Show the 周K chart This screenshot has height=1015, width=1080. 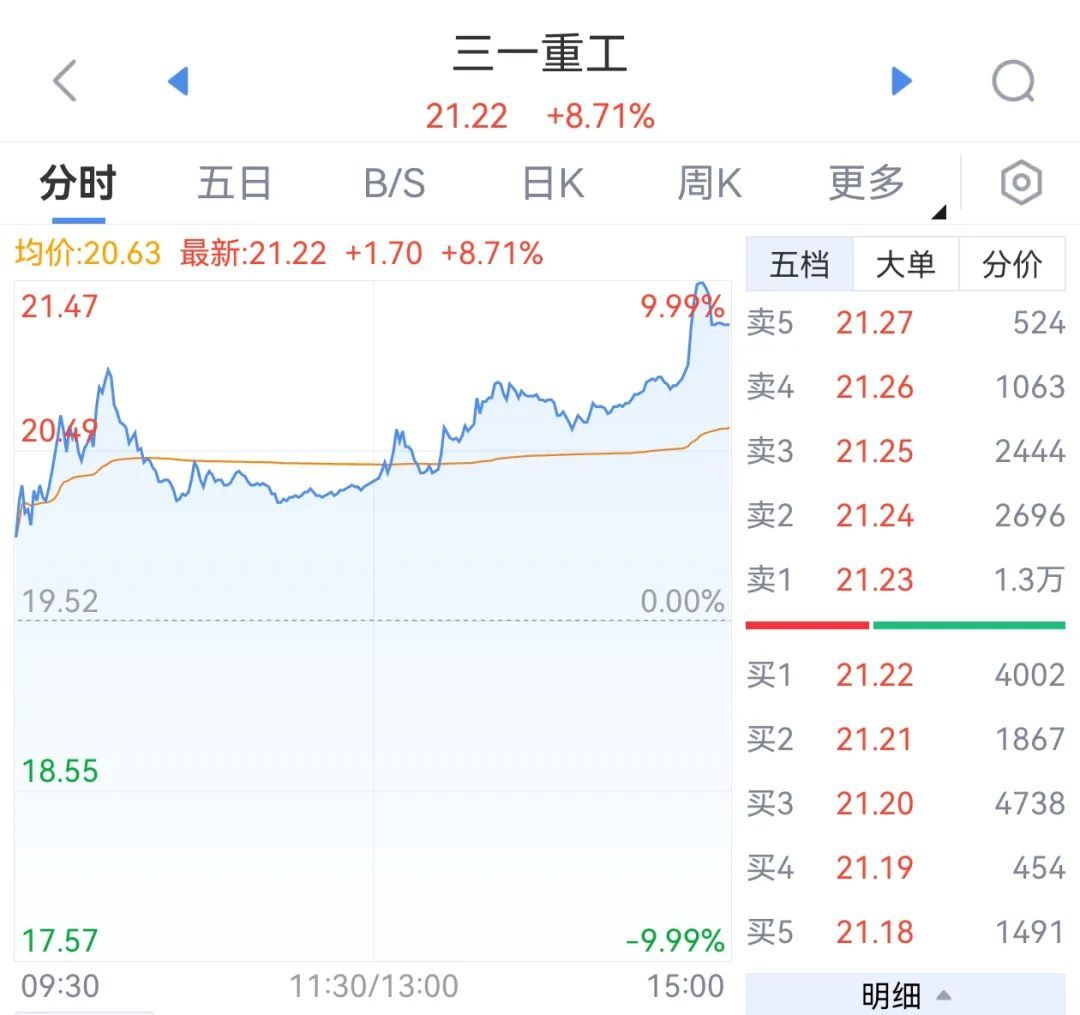[x=709, y=184]
